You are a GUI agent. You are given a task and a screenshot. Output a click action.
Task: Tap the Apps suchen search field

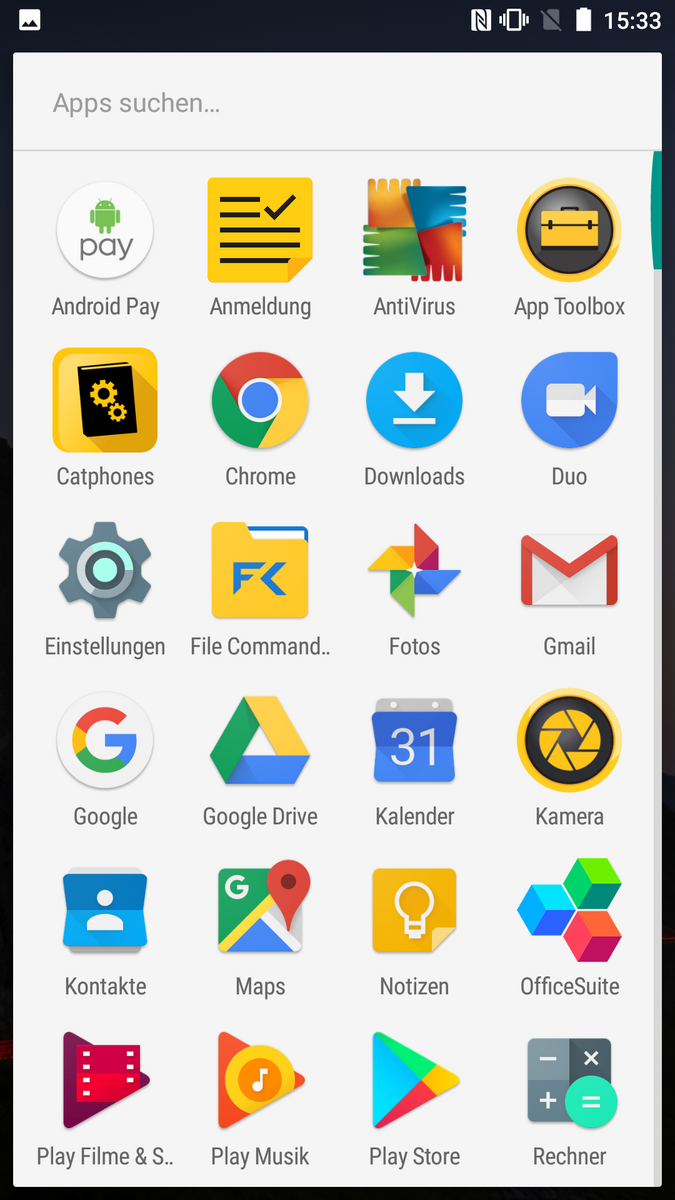click(x=336, y=103)
